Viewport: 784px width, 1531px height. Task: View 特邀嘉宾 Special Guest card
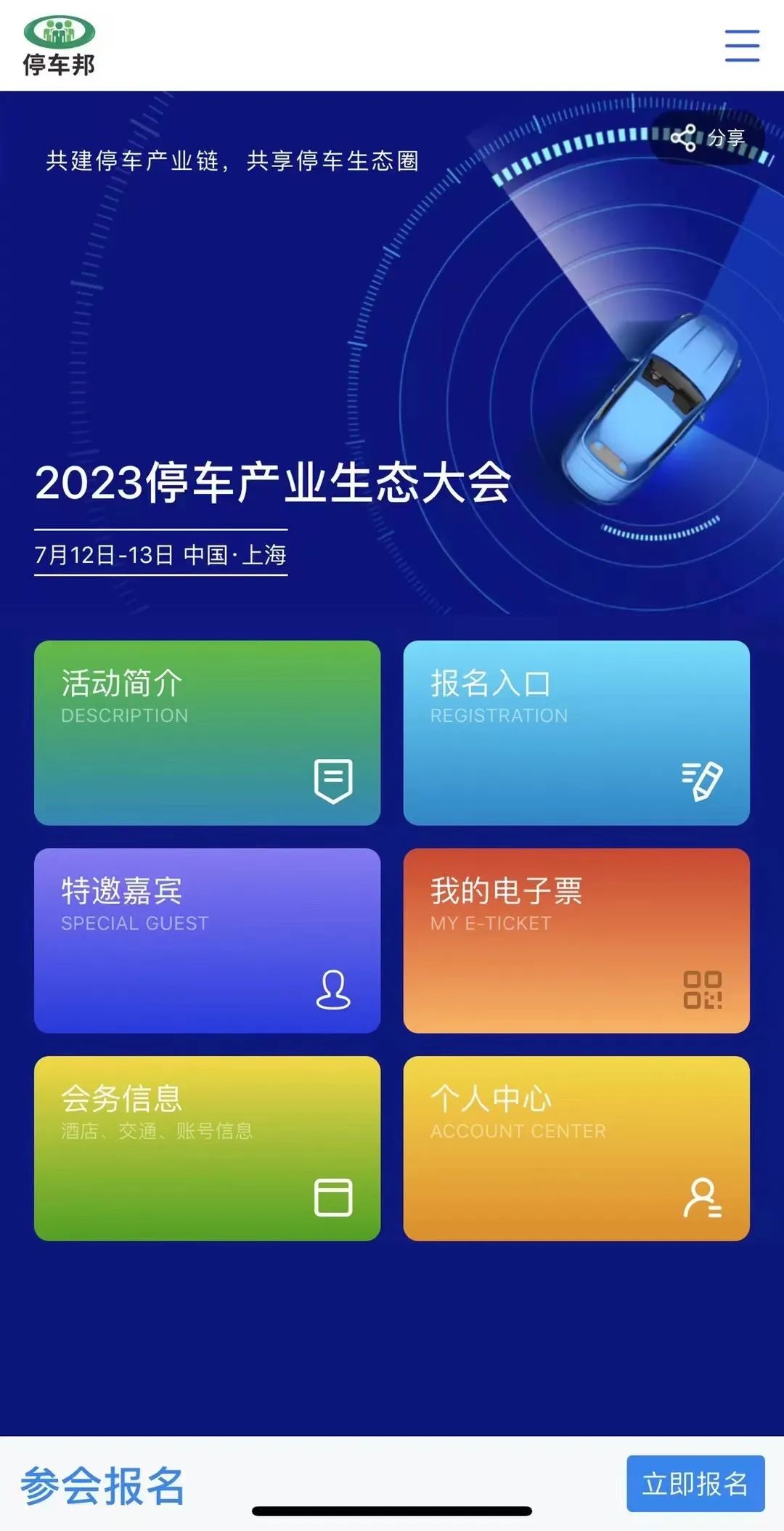click(207, 941)
